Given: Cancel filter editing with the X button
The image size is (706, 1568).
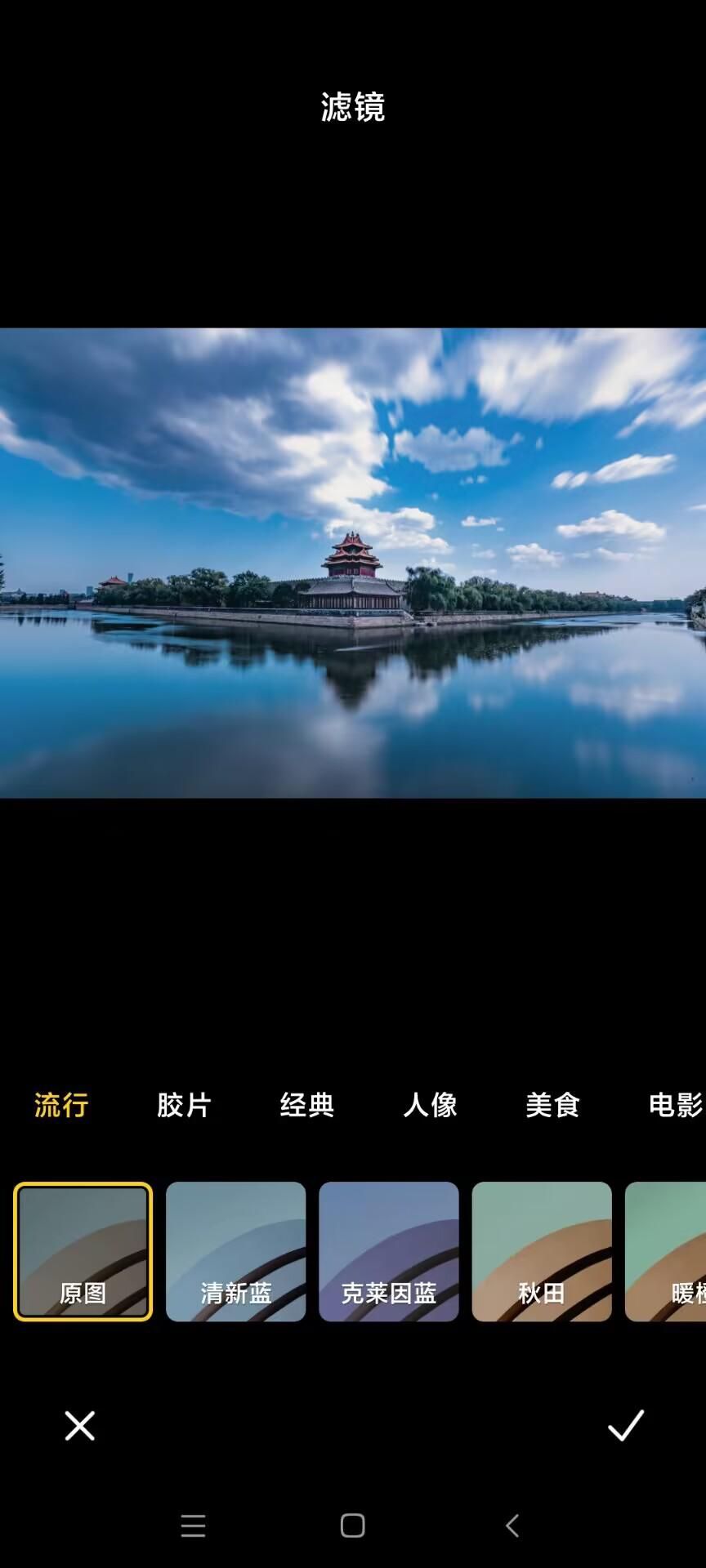Looking at the screenshot, I should 79,1426.
